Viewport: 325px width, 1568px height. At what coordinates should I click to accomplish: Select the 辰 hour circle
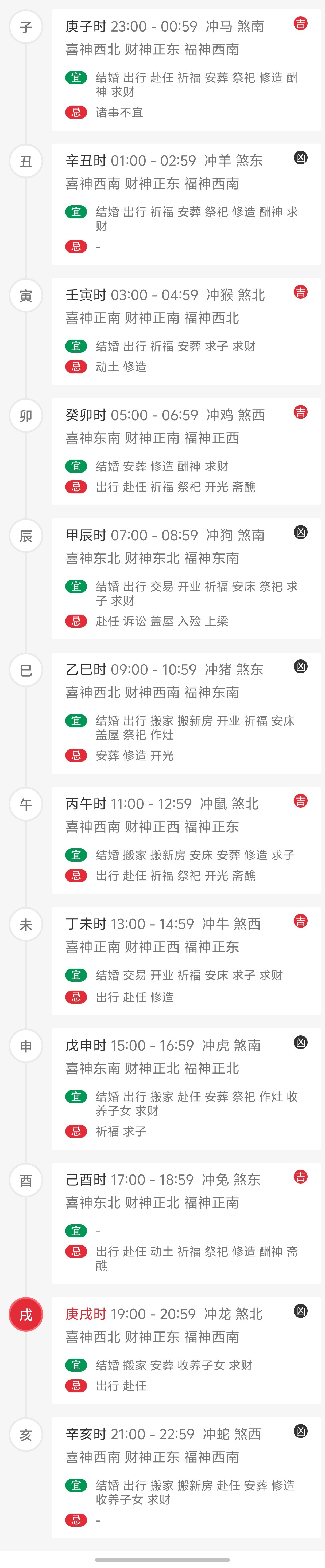(x=26, y=536)
